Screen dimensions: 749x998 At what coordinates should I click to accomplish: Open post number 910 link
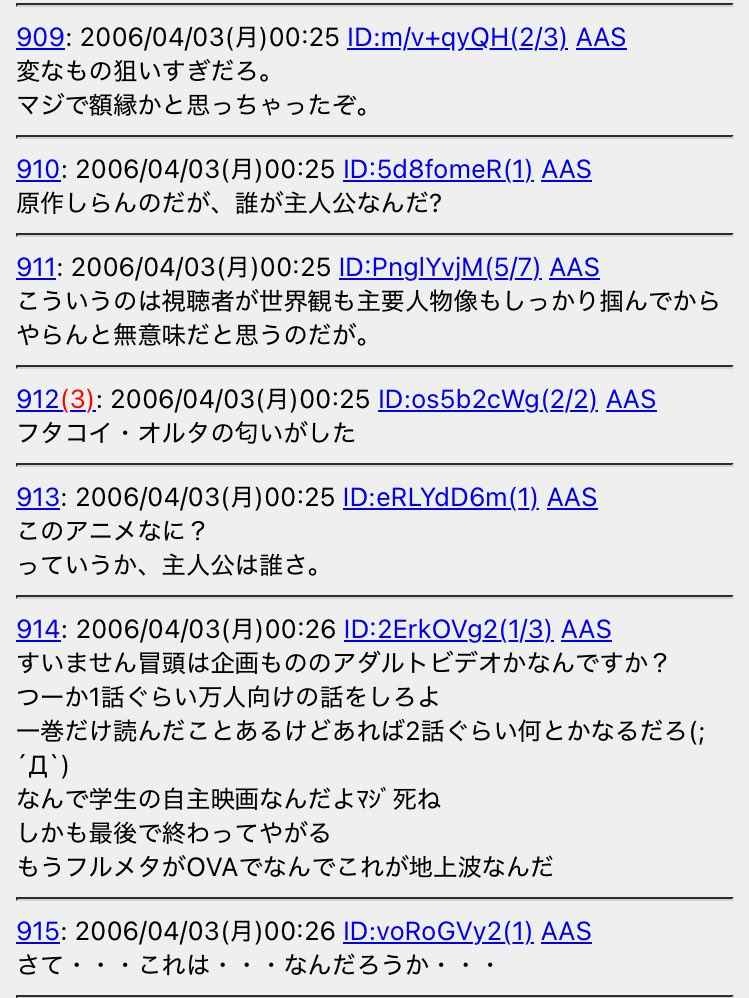coord(38,170)
